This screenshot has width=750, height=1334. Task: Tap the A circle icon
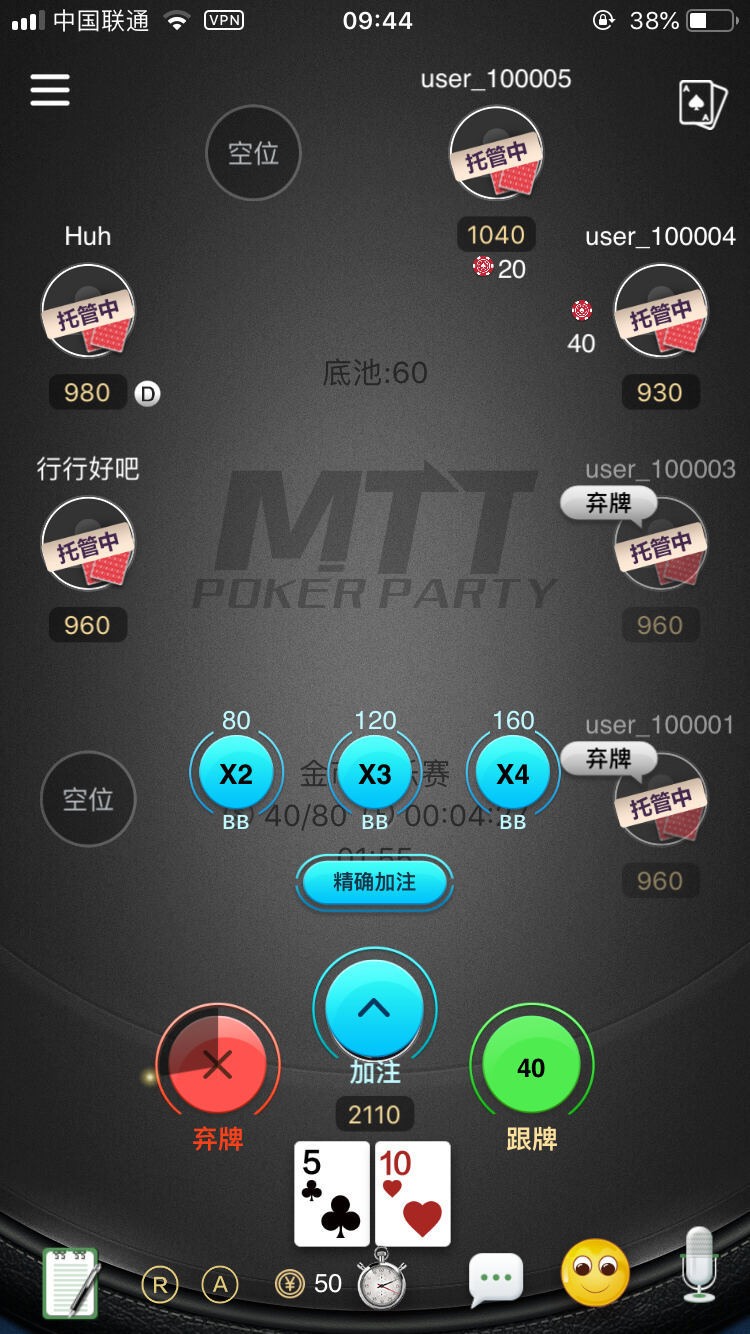(220, 1284)
